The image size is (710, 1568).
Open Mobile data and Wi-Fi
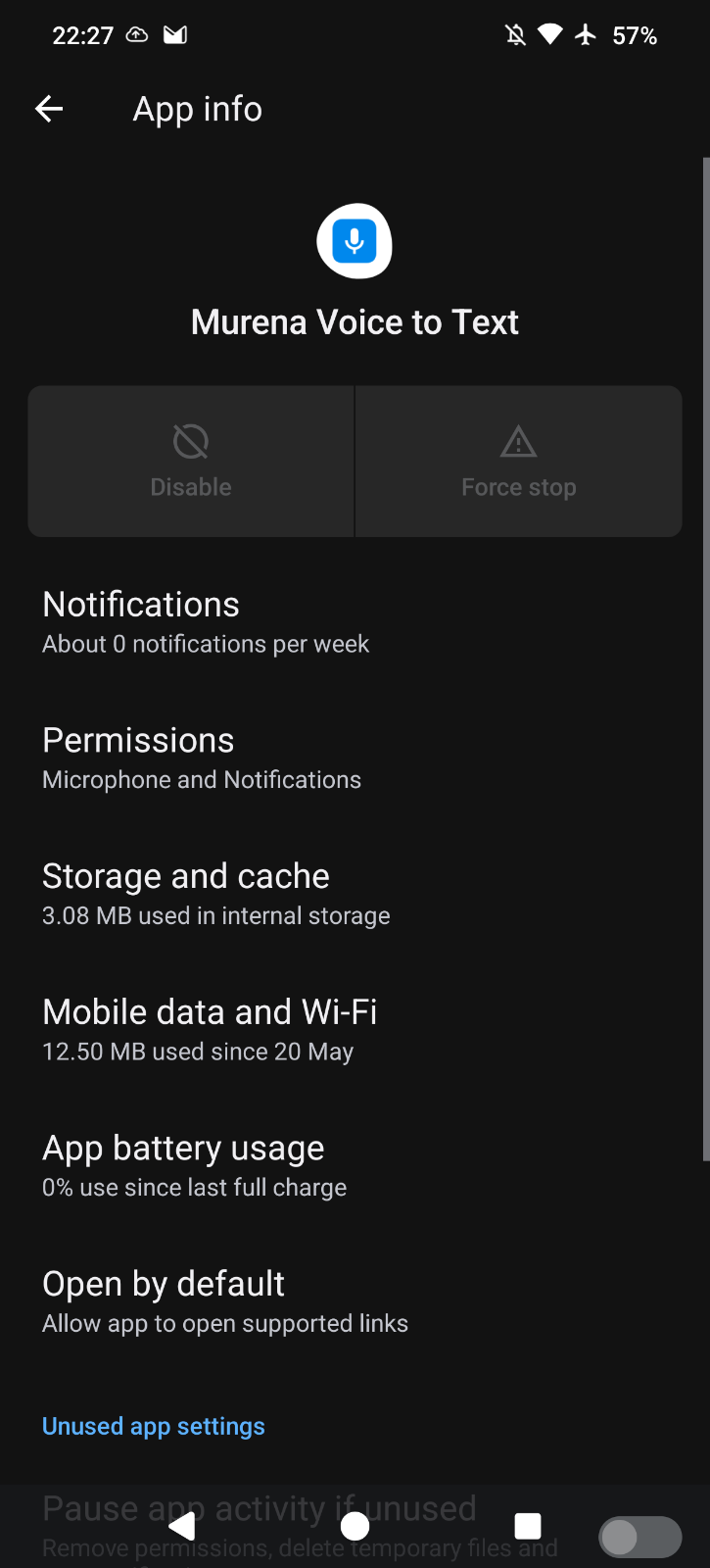click(x=355, y=1031)
